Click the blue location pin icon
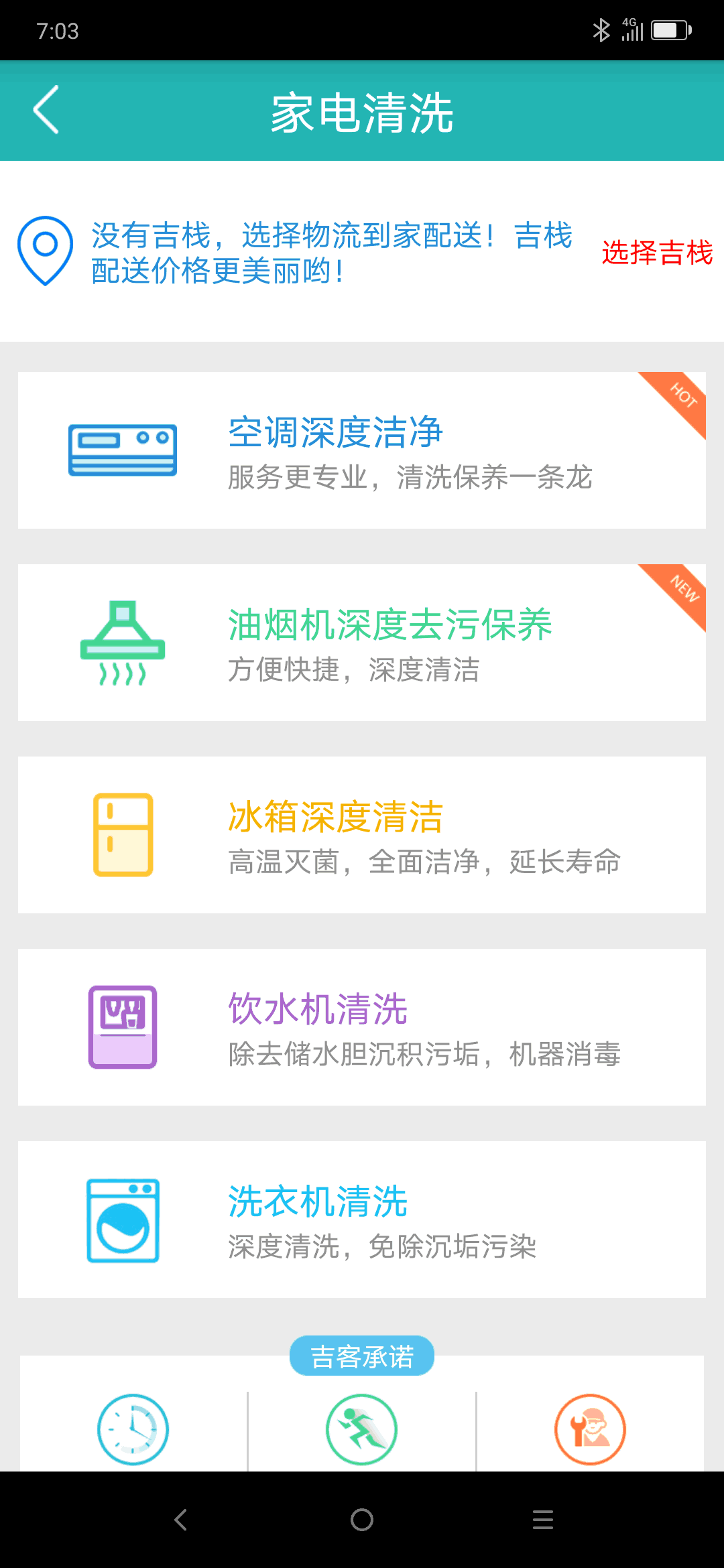The image size is (724, 1568). tap(44, 250)
